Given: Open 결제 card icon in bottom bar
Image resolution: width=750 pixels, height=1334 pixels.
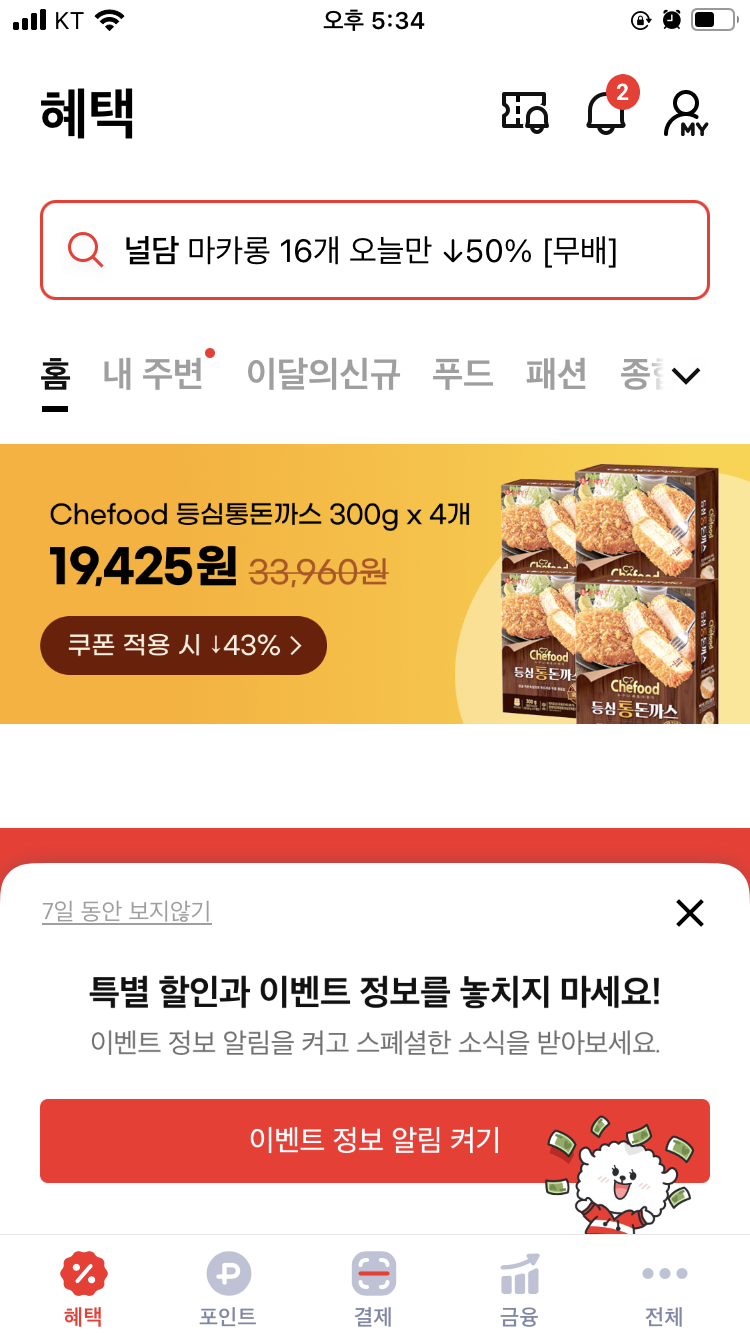Looking at the screenshot, I should tap(372, 1285).
